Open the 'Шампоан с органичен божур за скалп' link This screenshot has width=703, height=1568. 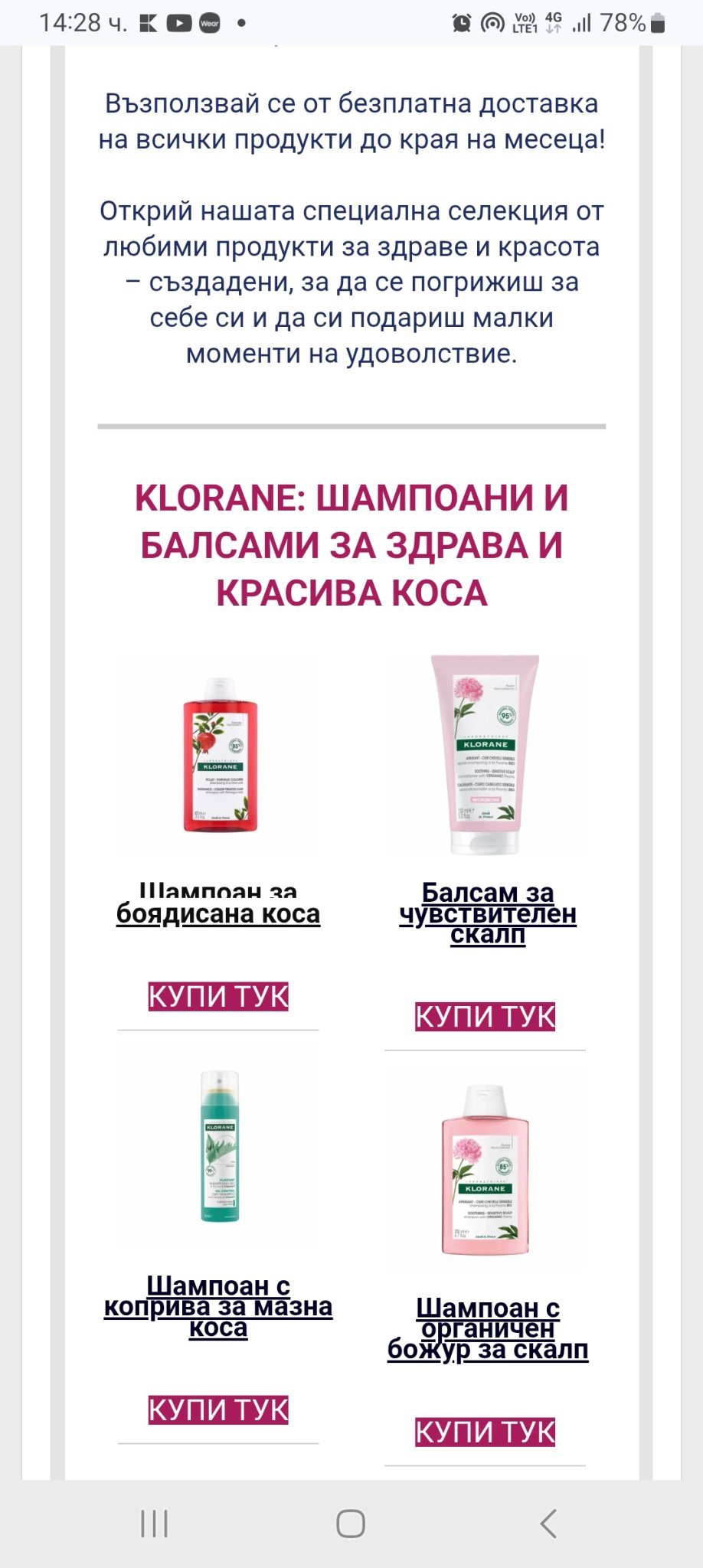pos(487,1328)
